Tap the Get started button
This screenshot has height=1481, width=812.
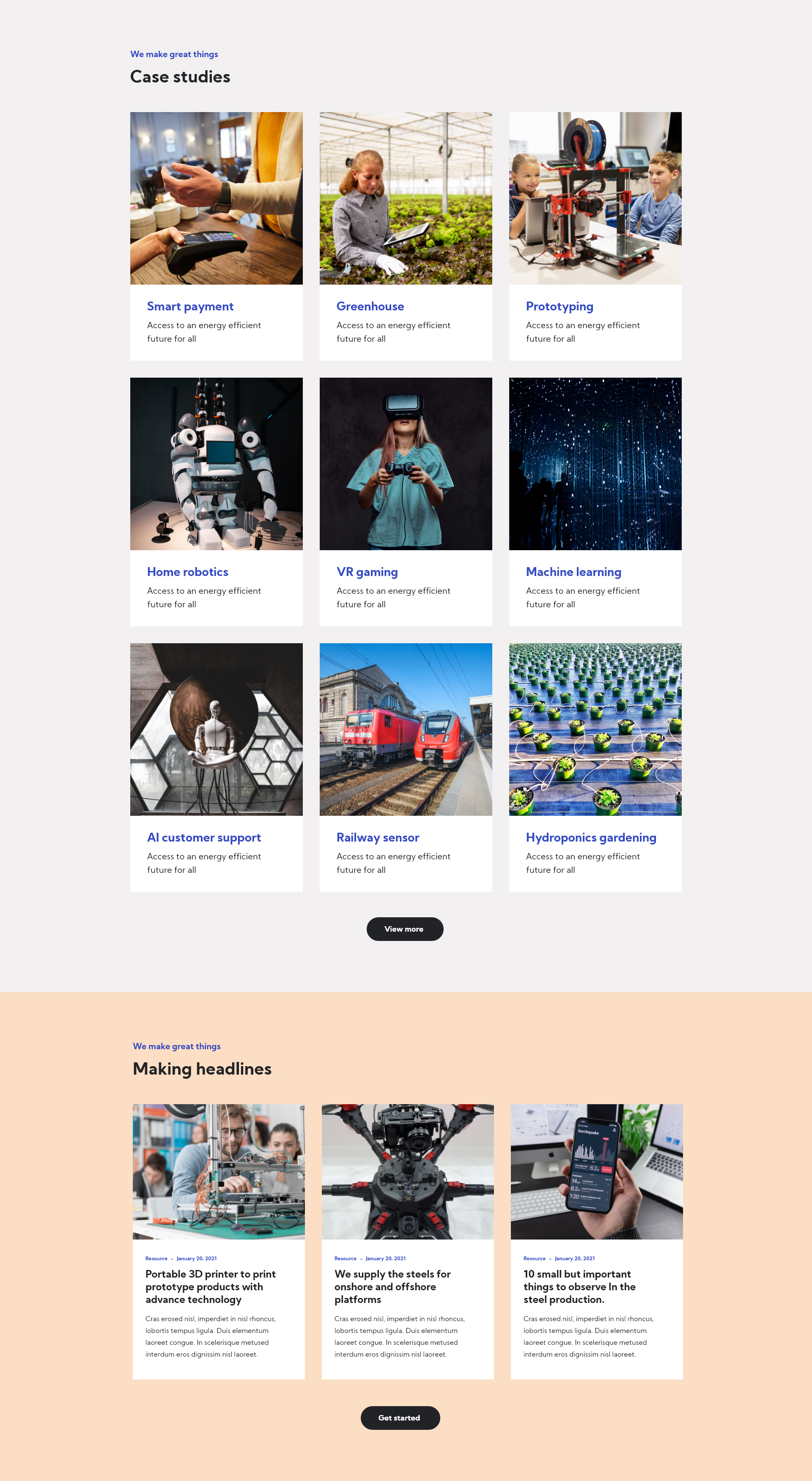click(x=400, y=1418)
